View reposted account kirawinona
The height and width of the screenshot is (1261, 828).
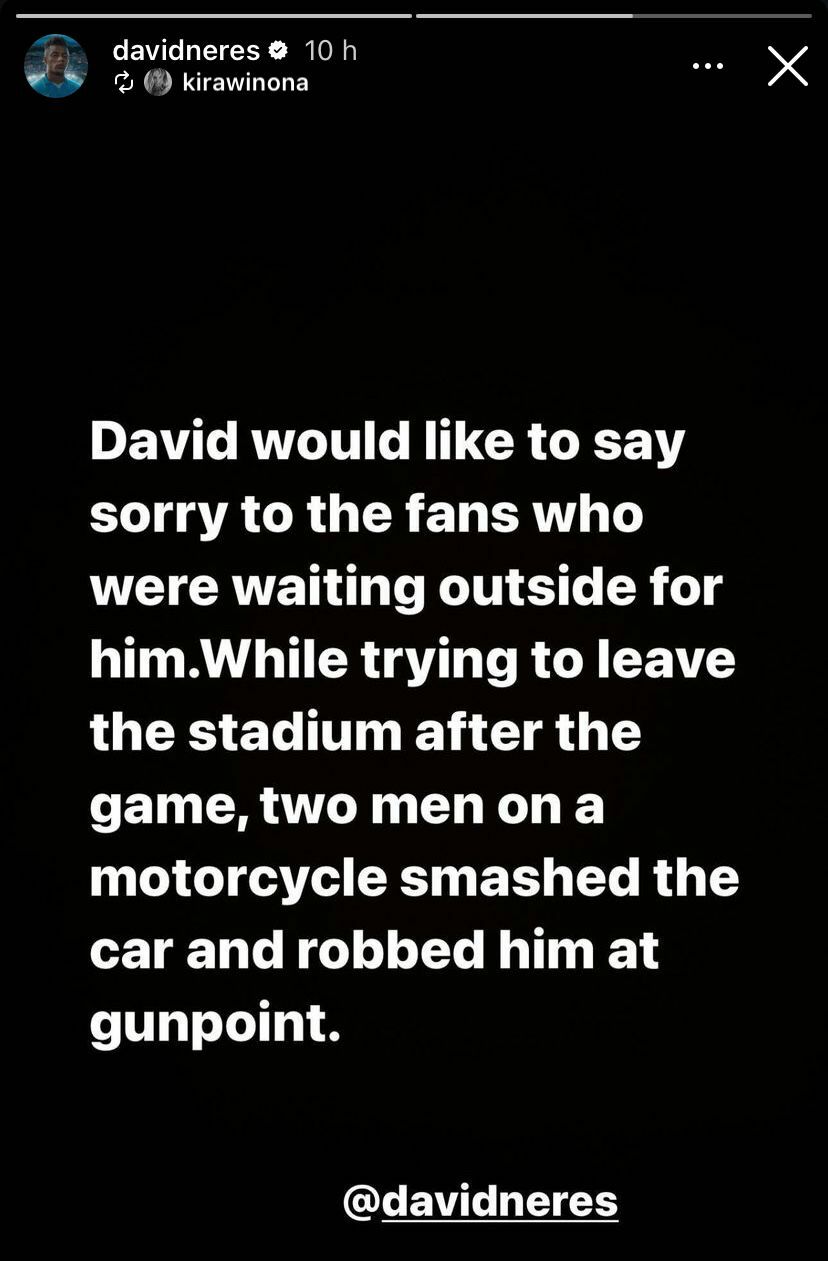[244, 83]
